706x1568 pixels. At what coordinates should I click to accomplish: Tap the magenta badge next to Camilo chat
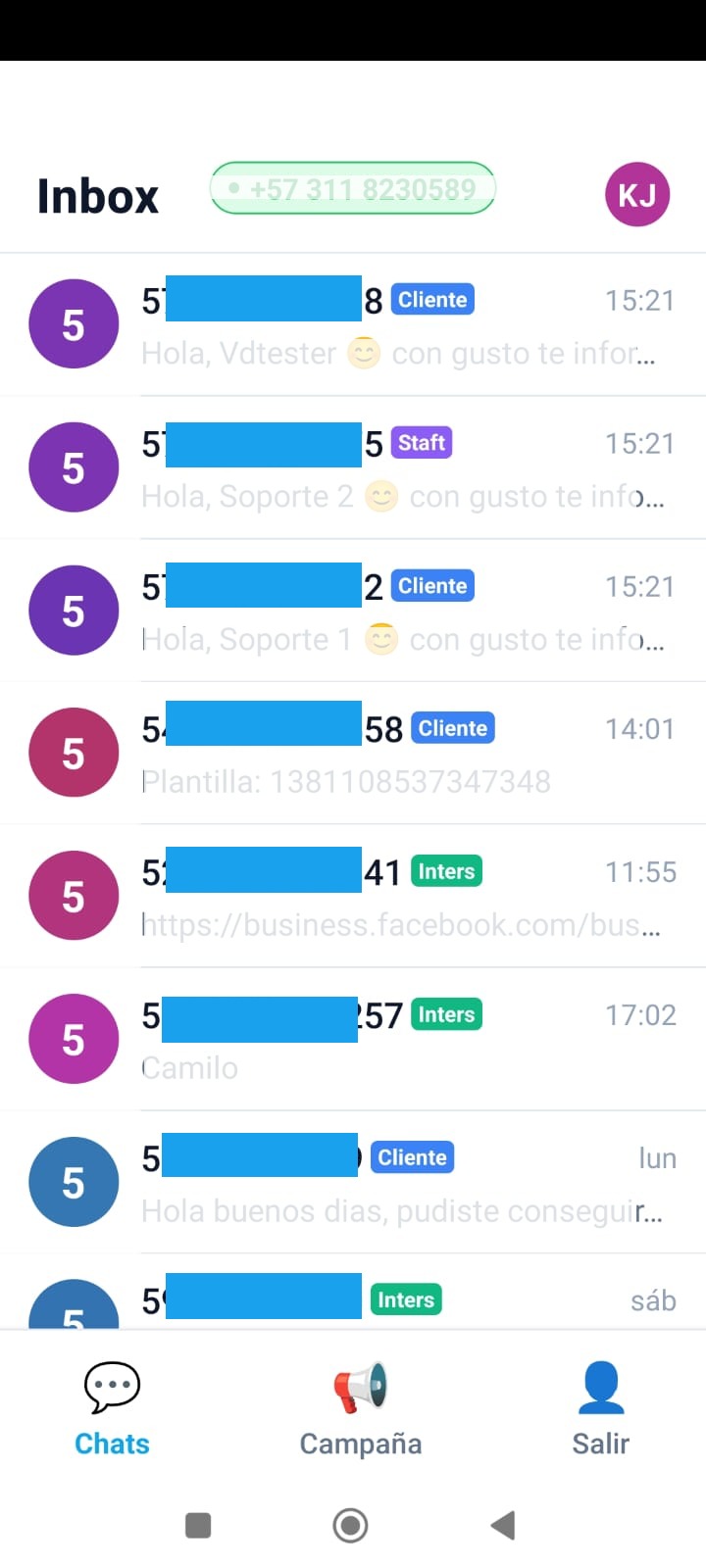74,1039
